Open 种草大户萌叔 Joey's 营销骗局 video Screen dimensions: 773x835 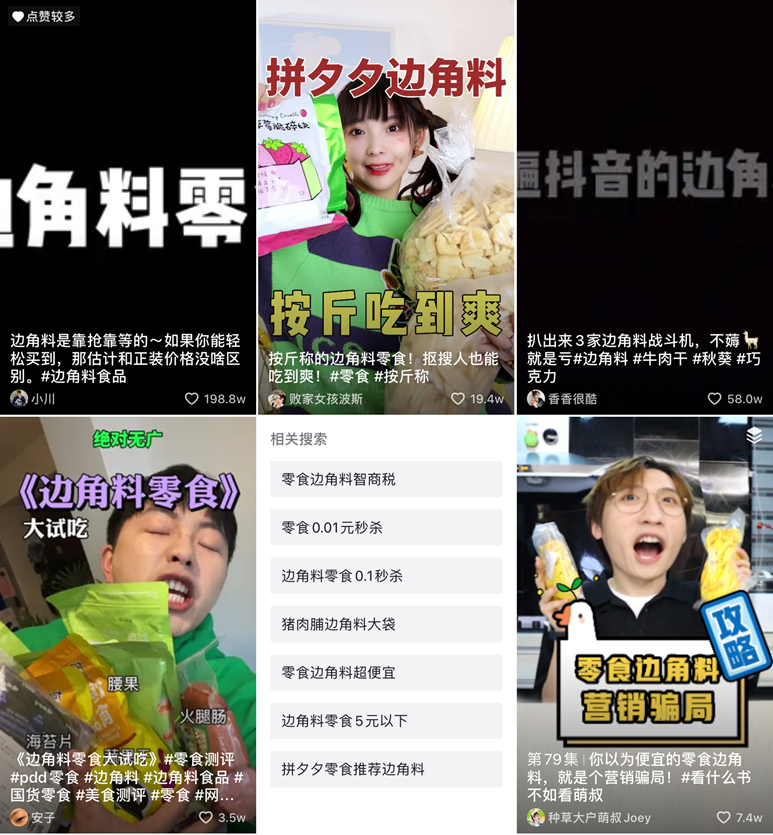(x=644, y=600)
